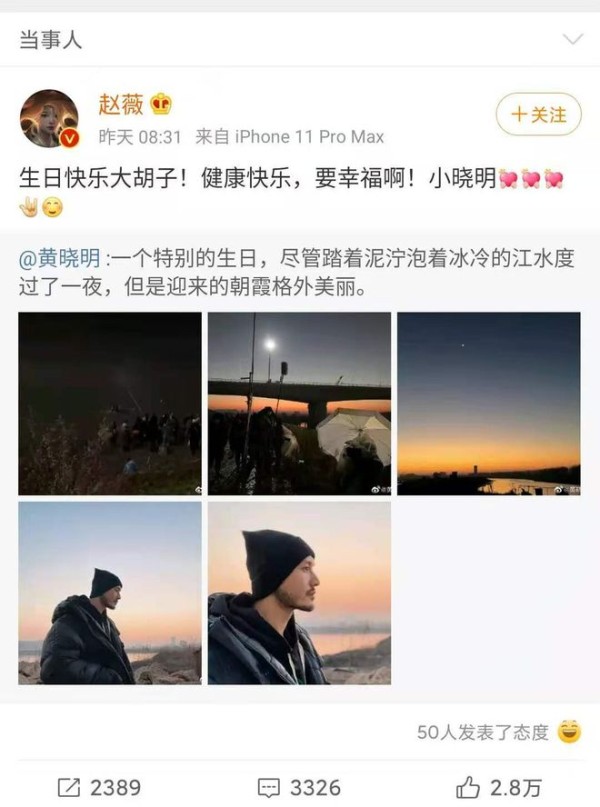Open the 3326 comments
600x807 pixels.
coord(300,787)
